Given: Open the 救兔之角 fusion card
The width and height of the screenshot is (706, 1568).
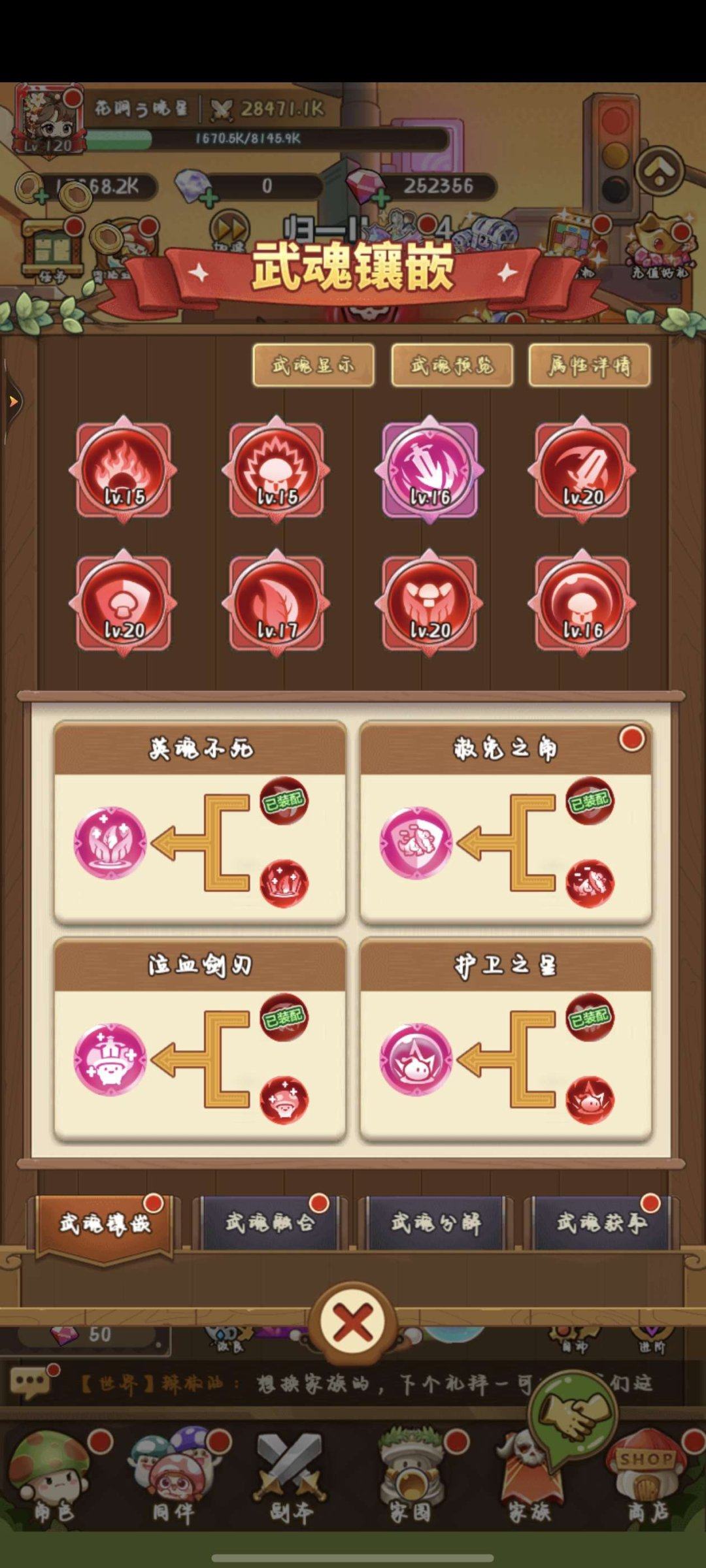Looking at the screenshot, I should pos(505,823).
